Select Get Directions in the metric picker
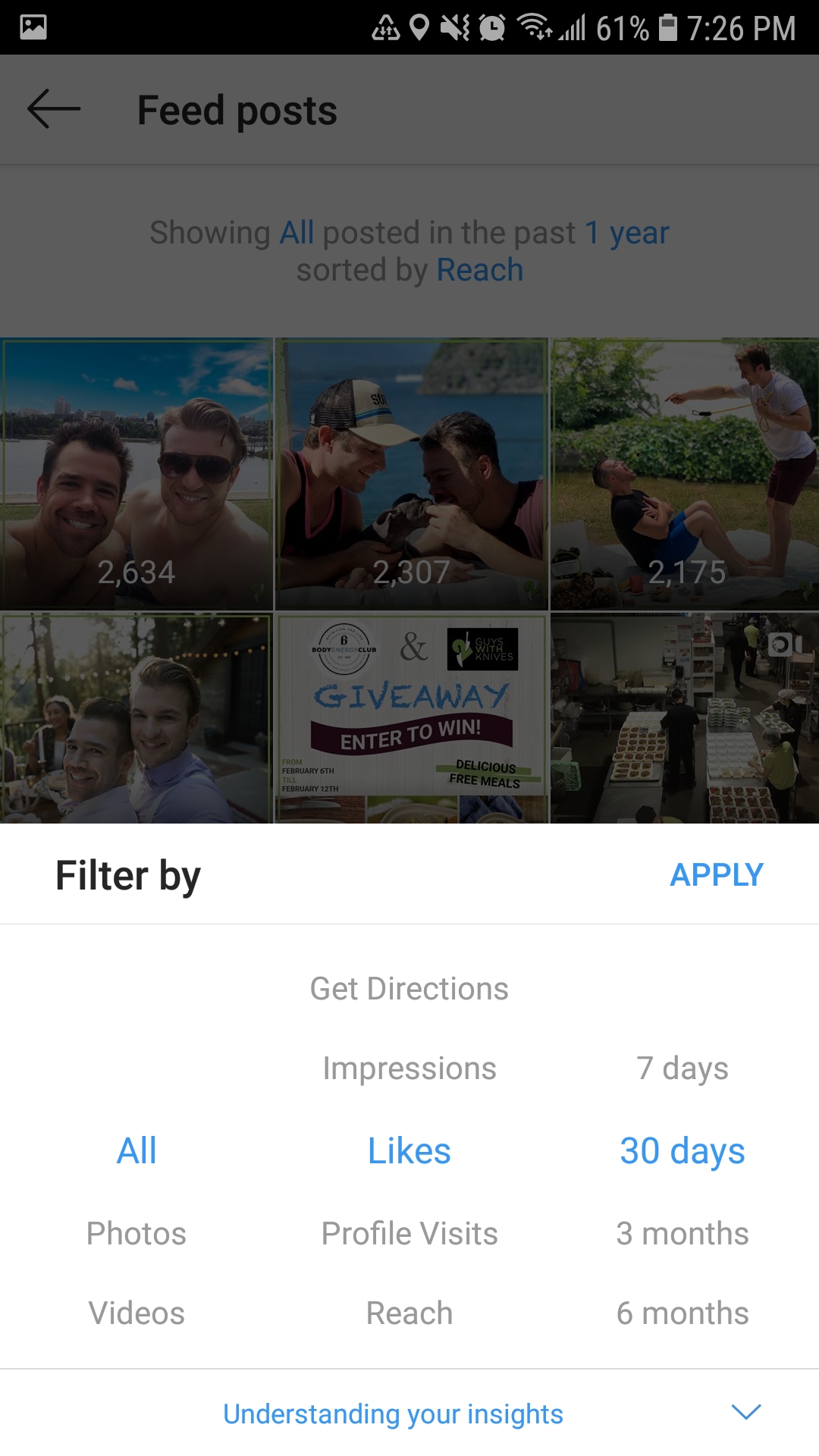 point(409,989)
